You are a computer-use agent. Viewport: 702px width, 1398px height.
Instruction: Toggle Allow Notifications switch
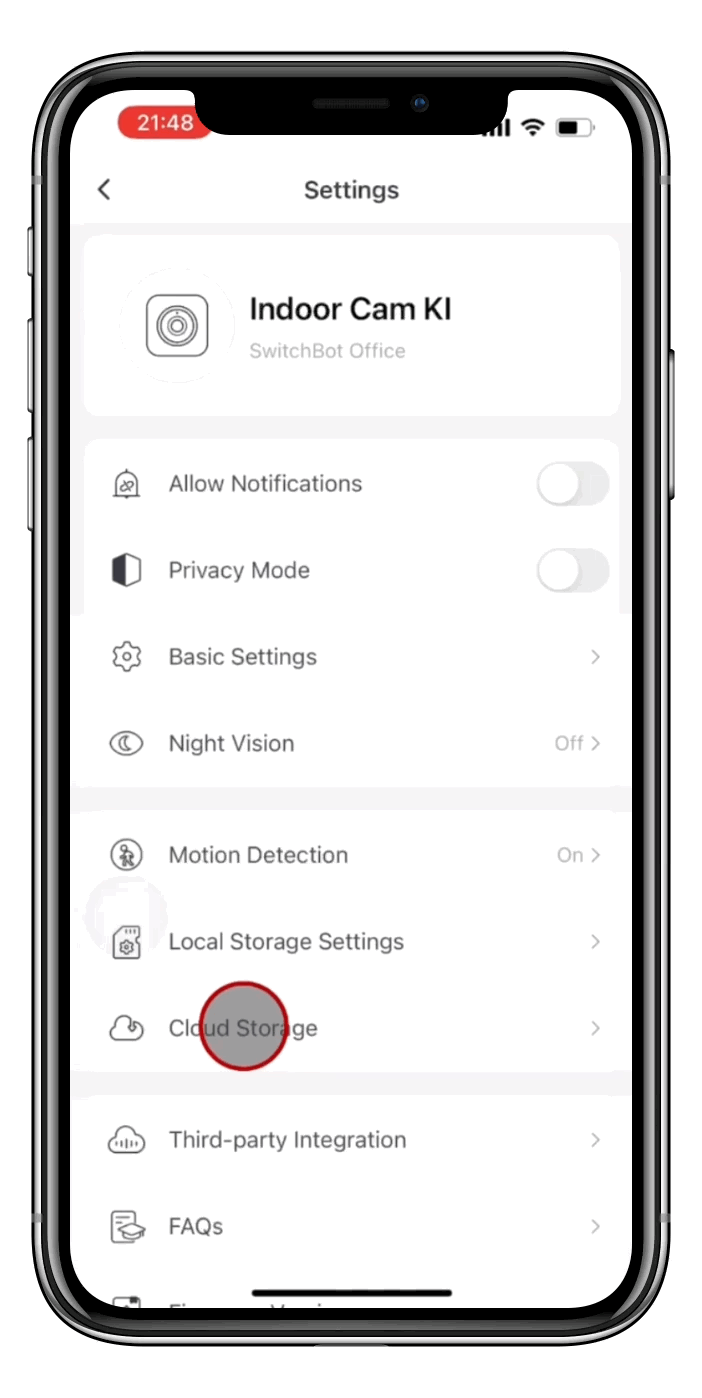click(572, 485)
